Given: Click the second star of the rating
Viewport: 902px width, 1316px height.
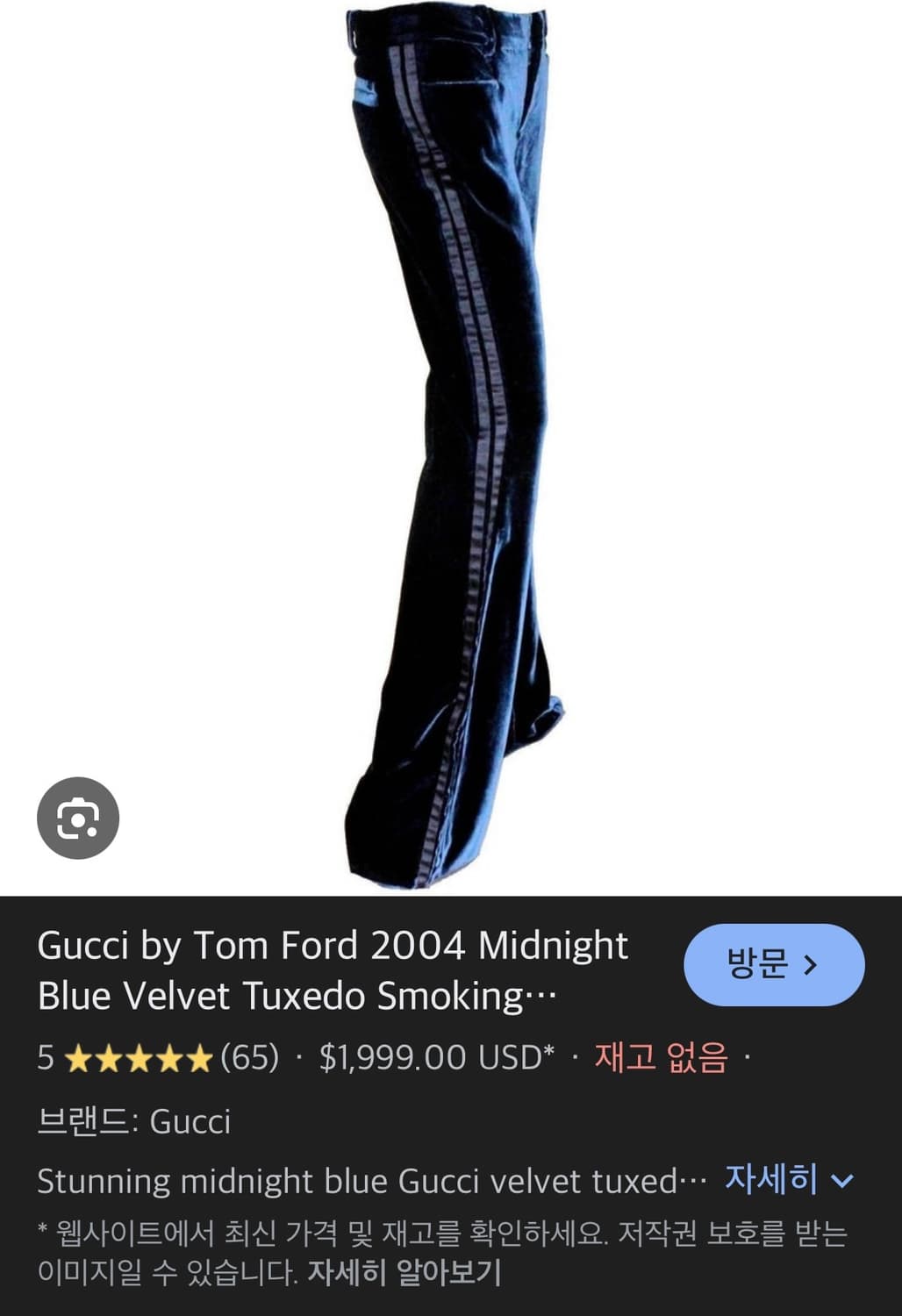Looking at the screenshot, I should [109, 1056].
